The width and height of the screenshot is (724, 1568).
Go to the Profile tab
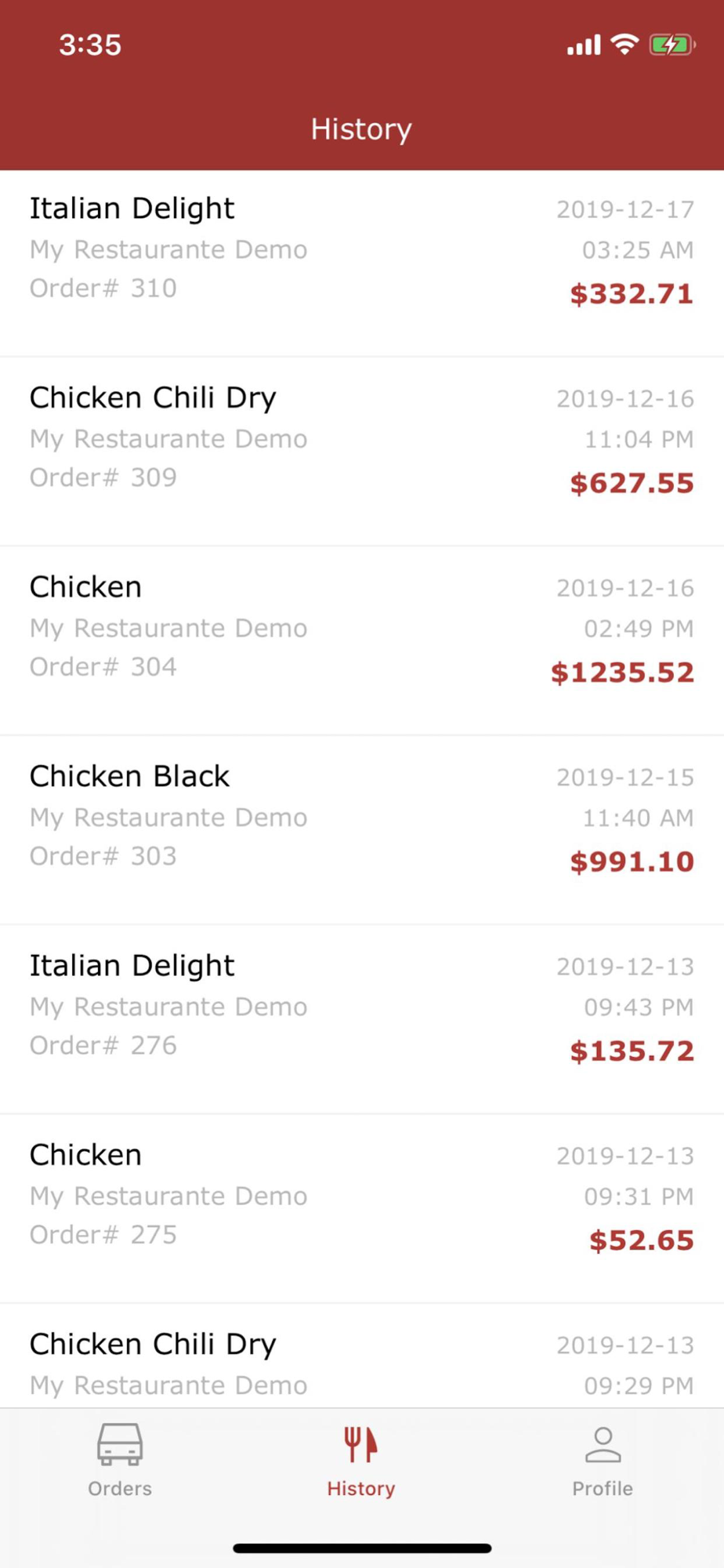click(x=603, y=1460)
